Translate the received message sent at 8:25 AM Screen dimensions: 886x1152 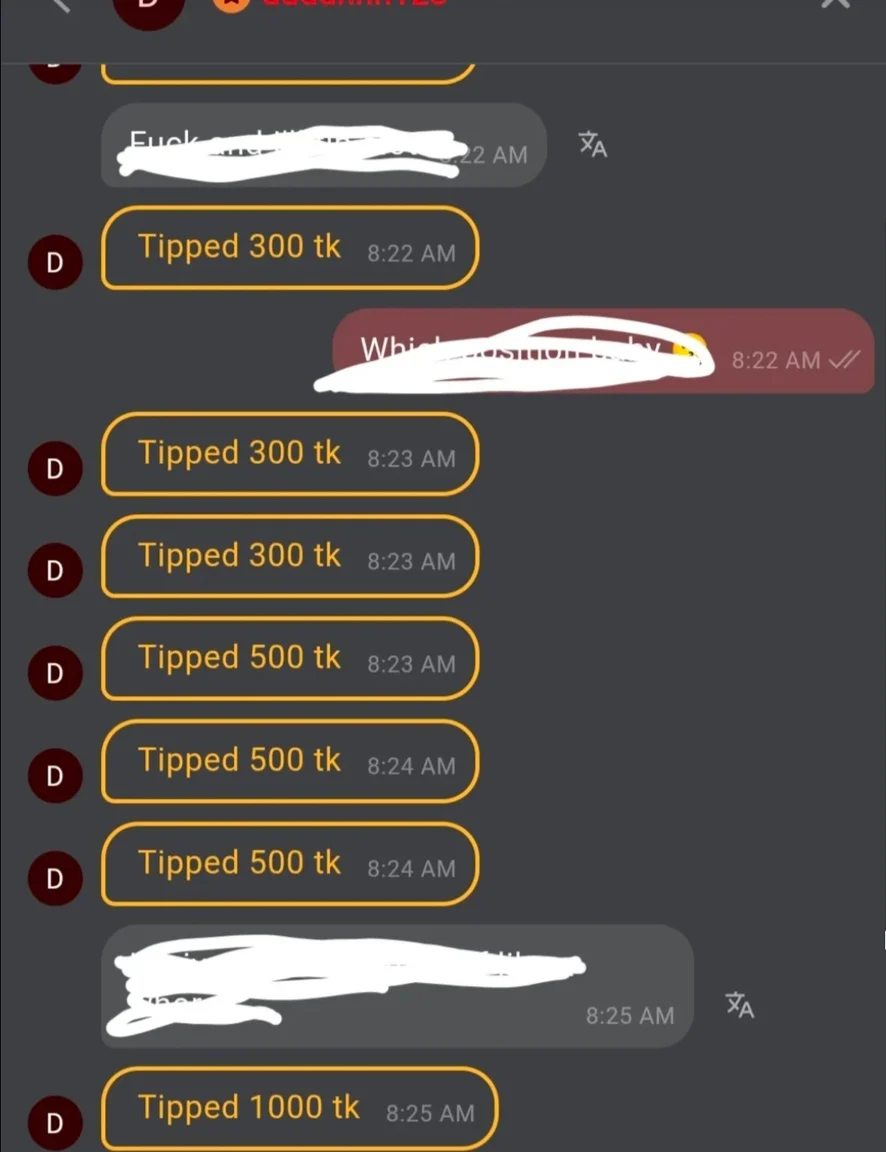739,1005
